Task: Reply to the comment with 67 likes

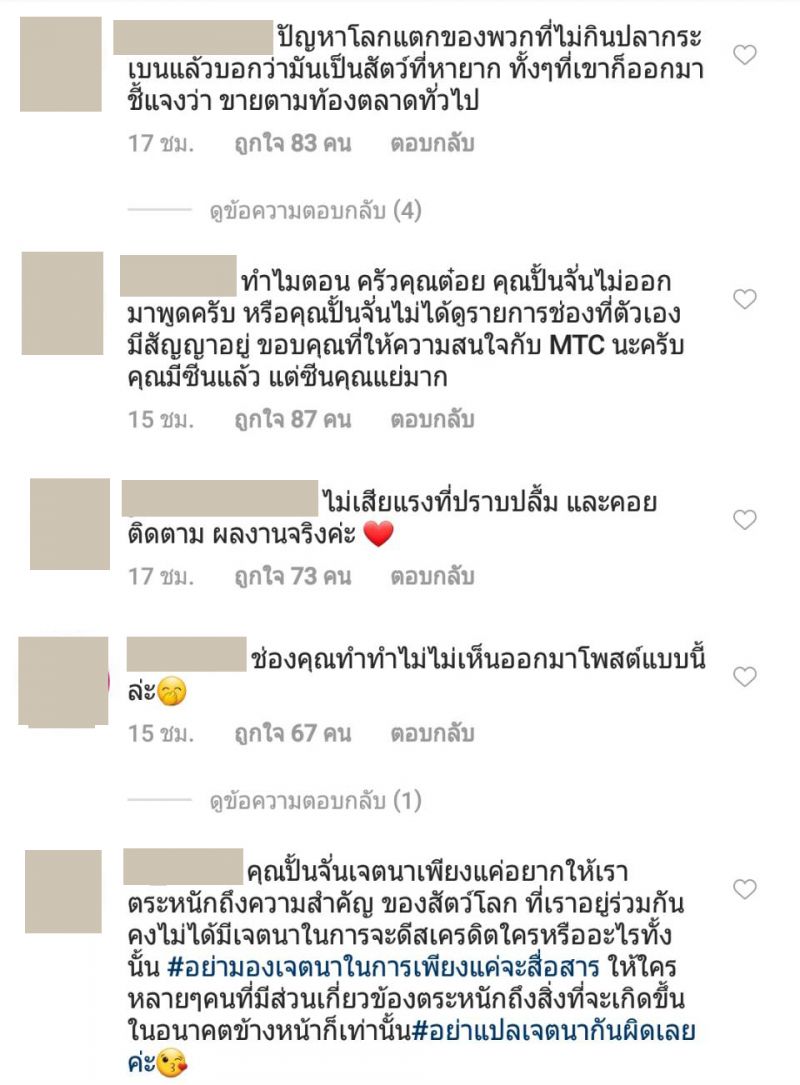Action: pyautogui.click(x=432, y=734)
